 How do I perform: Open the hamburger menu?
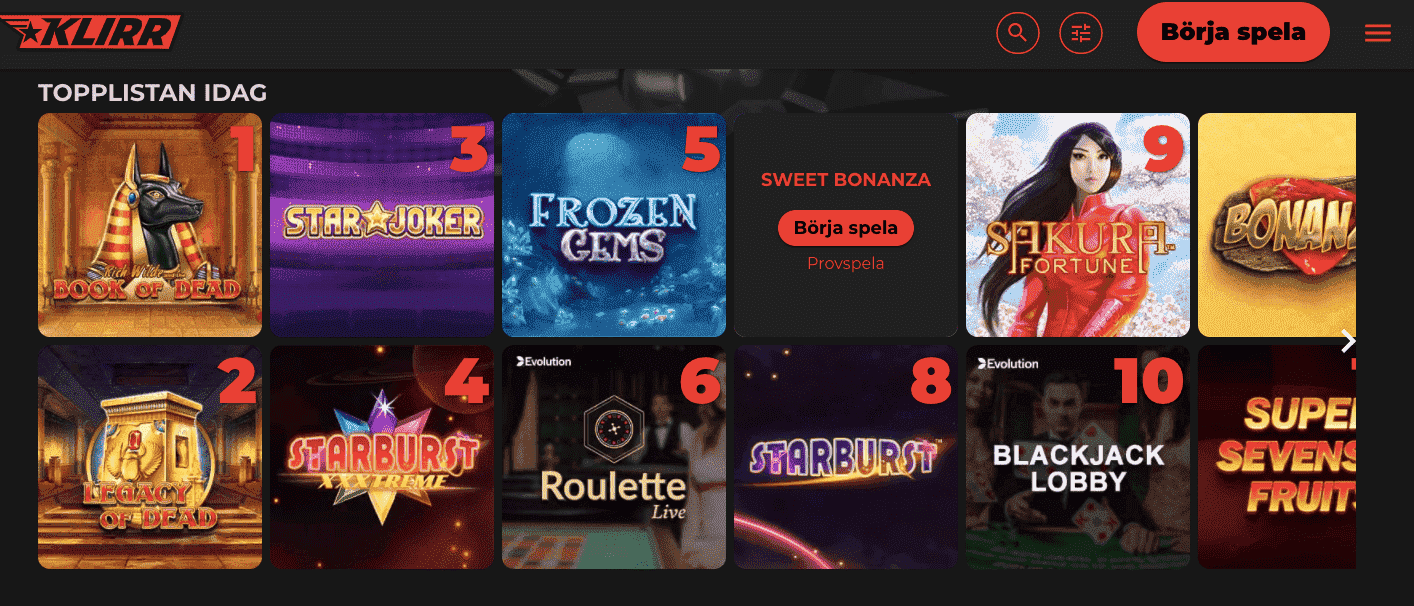pyautogui.click(x=1377, y=34)
